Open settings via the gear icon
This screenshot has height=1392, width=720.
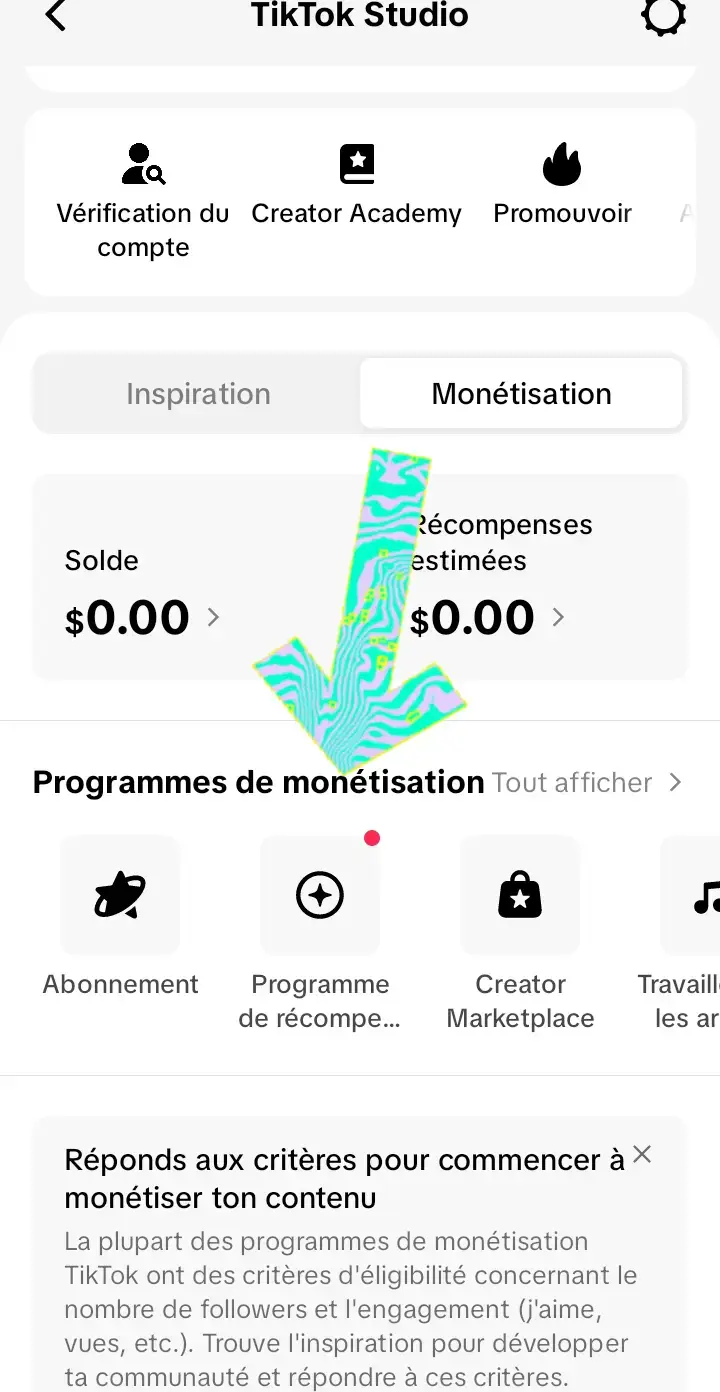click(663, 17)
